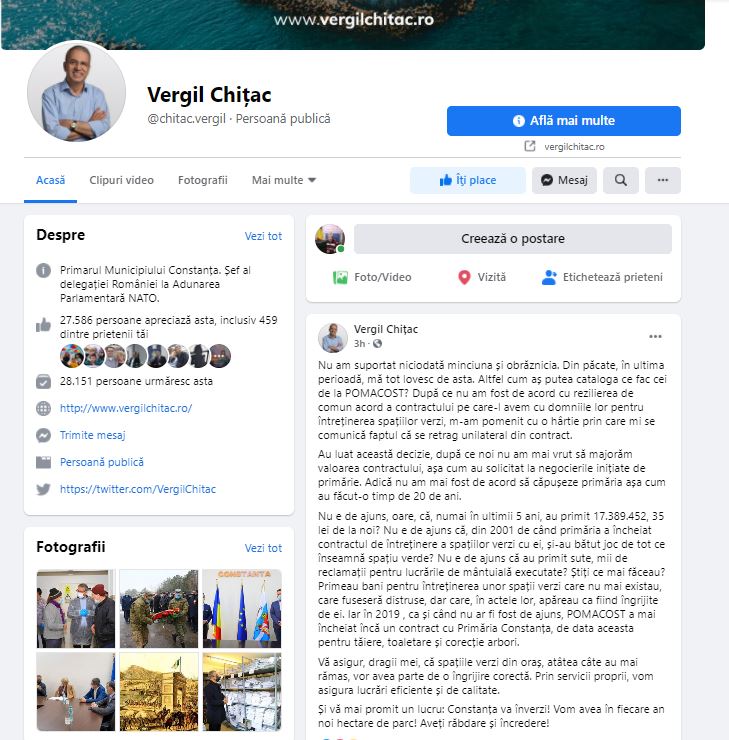Open the page overflow menu
Screen dimensions: 729x740
pyautogui.click(x=663, y=180)
